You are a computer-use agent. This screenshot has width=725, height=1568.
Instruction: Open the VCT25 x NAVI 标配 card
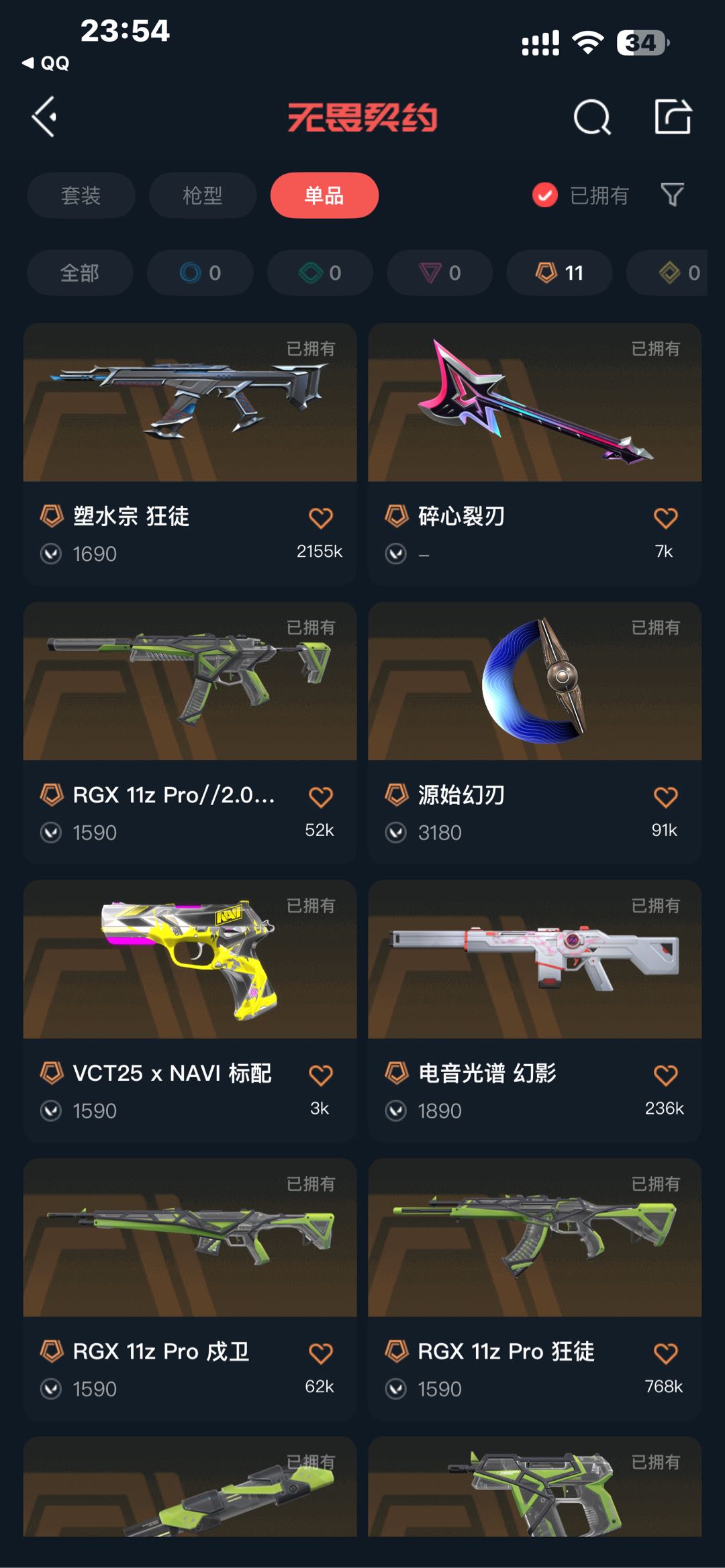click(x=189, y=973)
